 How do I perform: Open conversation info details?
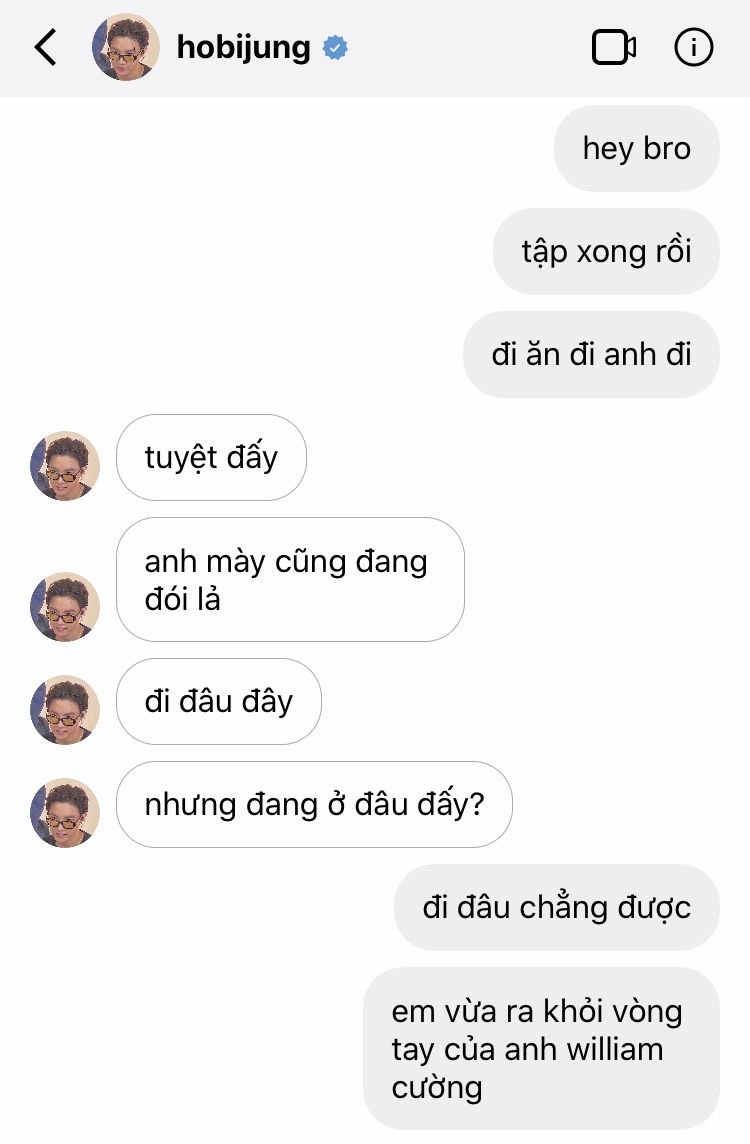[694, 48]
